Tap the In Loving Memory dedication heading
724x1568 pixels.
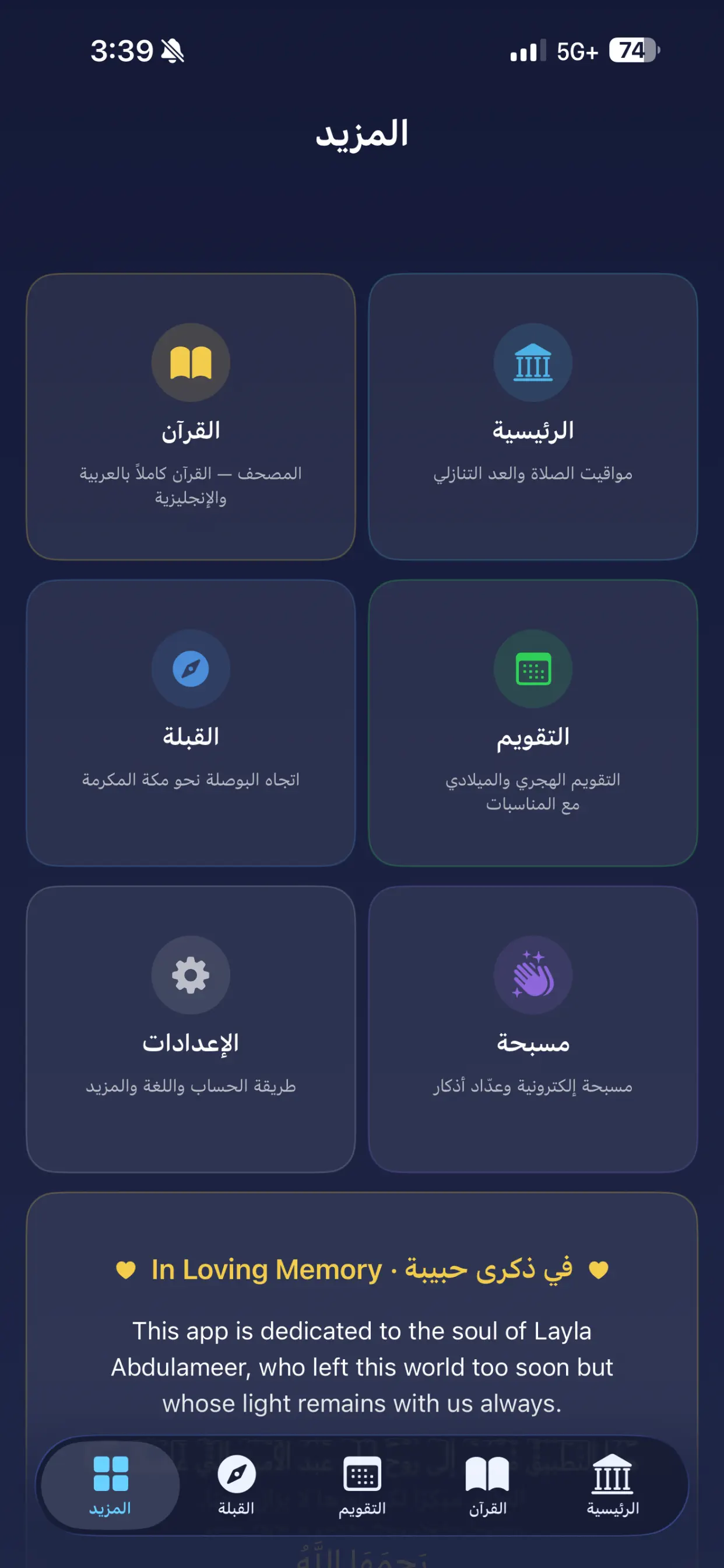[x=362, y=1270]
